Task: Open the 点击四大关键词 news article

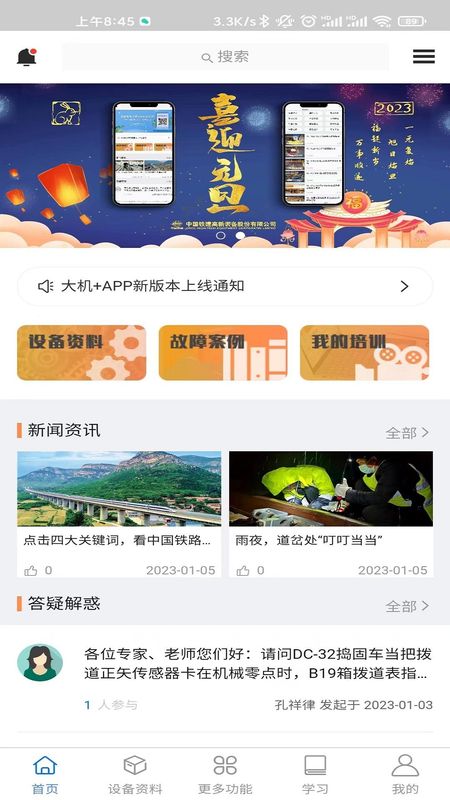Action: coord(119,514)
